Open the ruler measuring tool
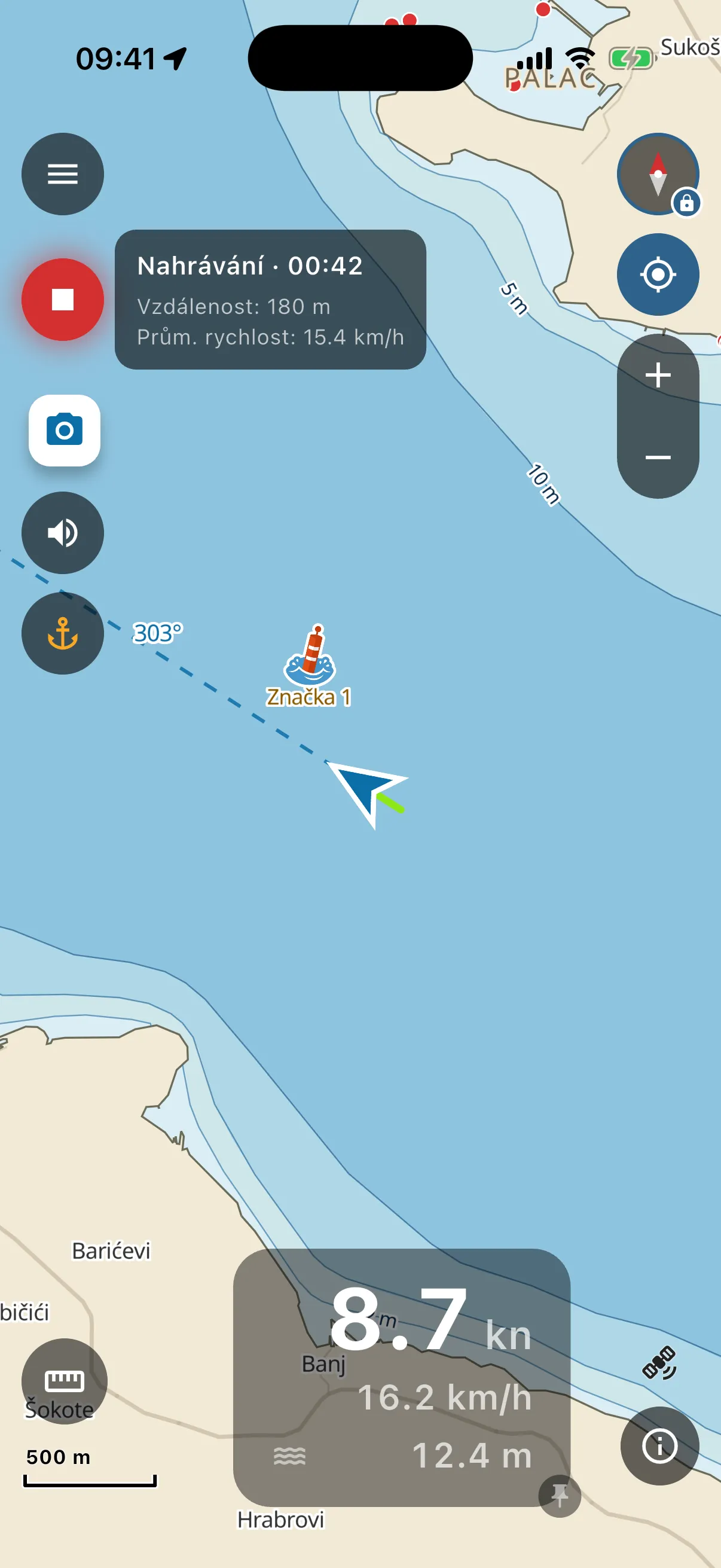Image resolution: width=721 pixels, height=1568 pixels. point(65,1381)
